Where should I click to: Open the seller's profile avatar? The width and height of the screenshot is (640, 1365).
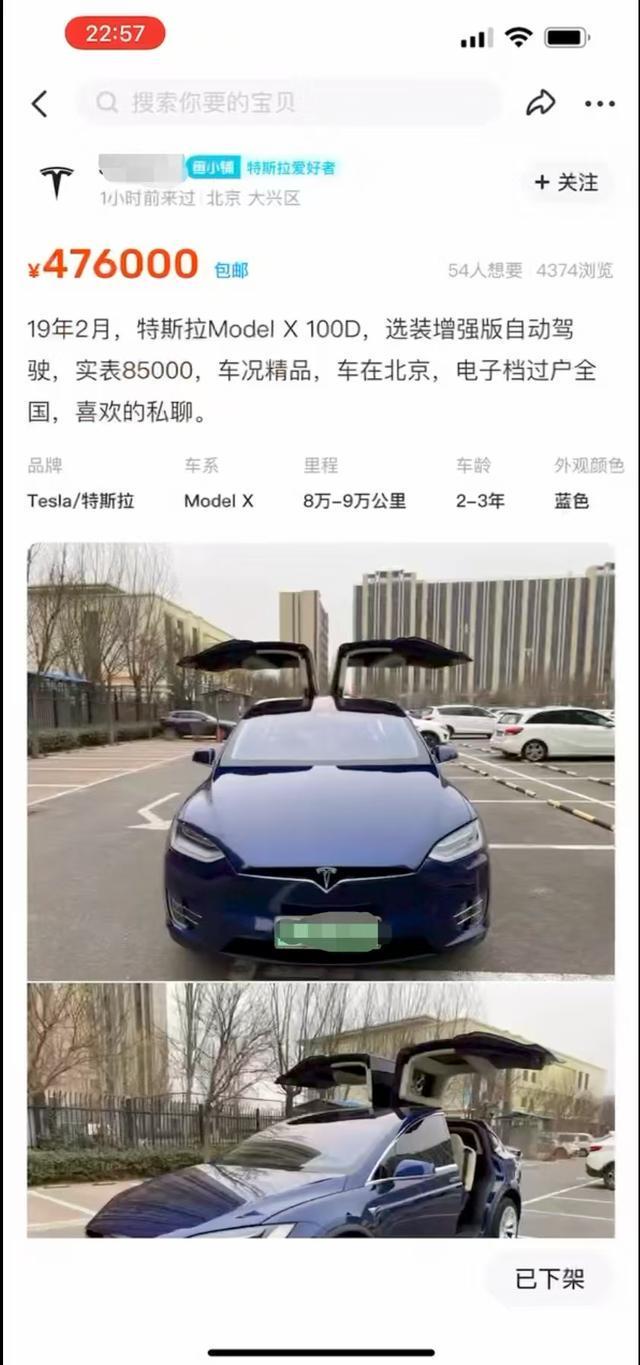[x=57, y=182]
